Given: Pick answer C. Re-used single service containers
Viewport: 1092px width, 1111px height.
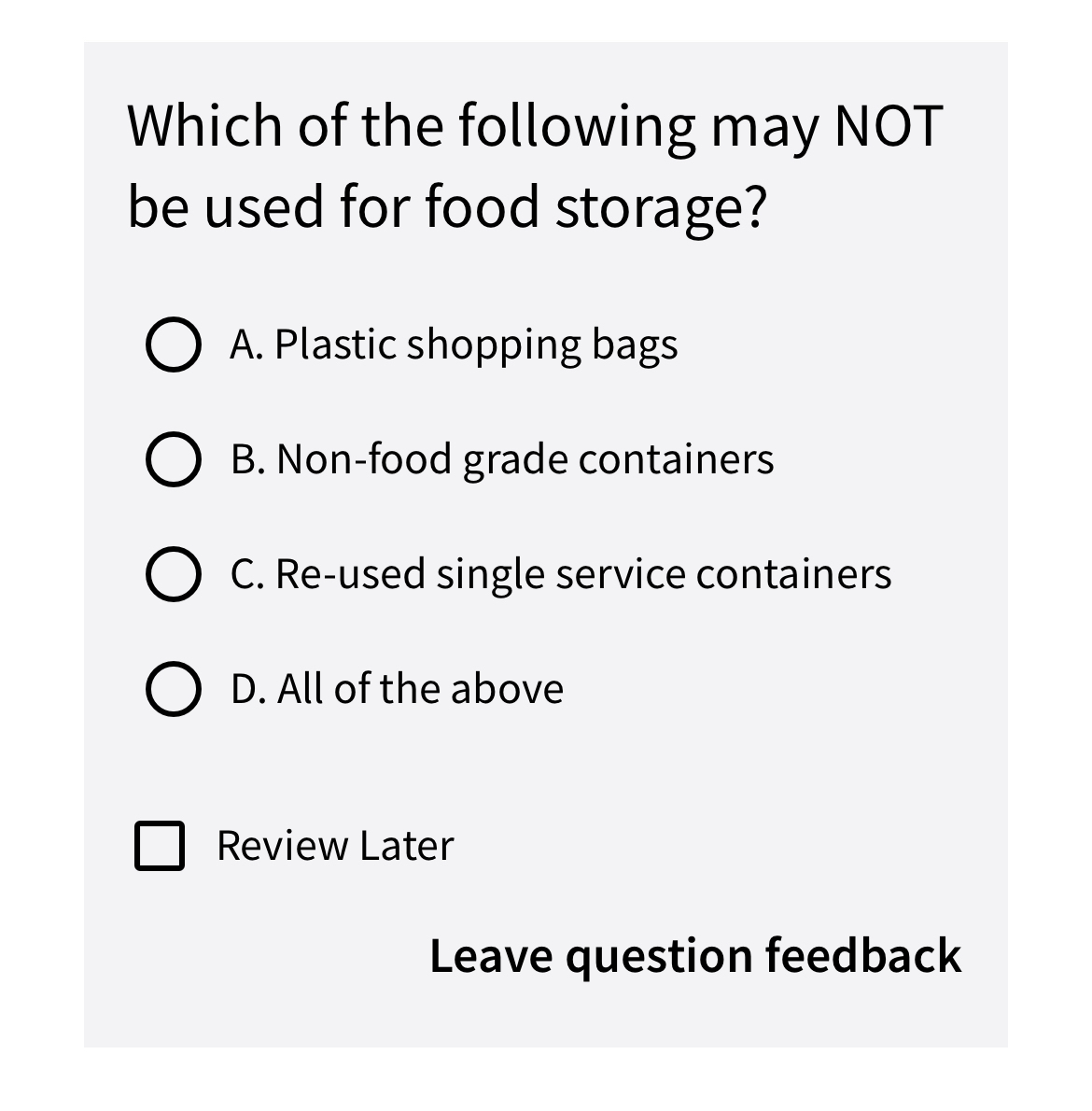Looking at the screenshot, I should tap(174, 575).
